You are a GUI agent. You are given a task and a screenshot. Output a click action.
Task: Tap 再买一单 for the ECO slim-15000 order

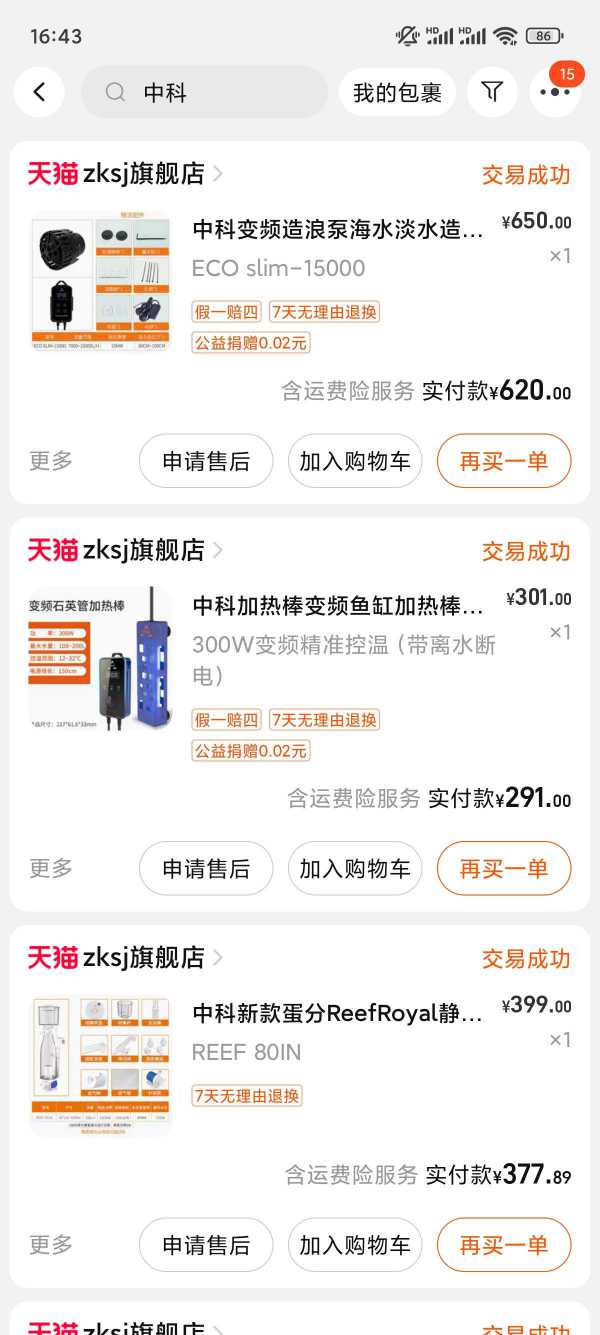[504, 461]
